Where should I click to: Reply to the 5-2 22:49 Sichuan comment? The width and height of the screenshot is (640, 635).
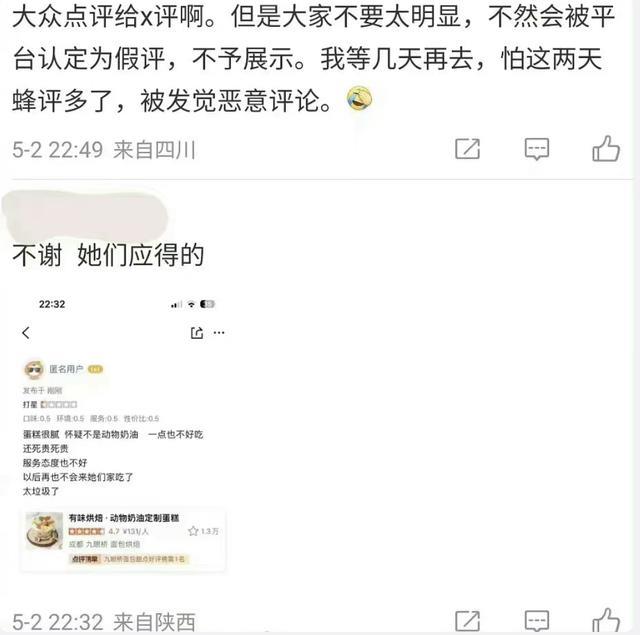537,150
